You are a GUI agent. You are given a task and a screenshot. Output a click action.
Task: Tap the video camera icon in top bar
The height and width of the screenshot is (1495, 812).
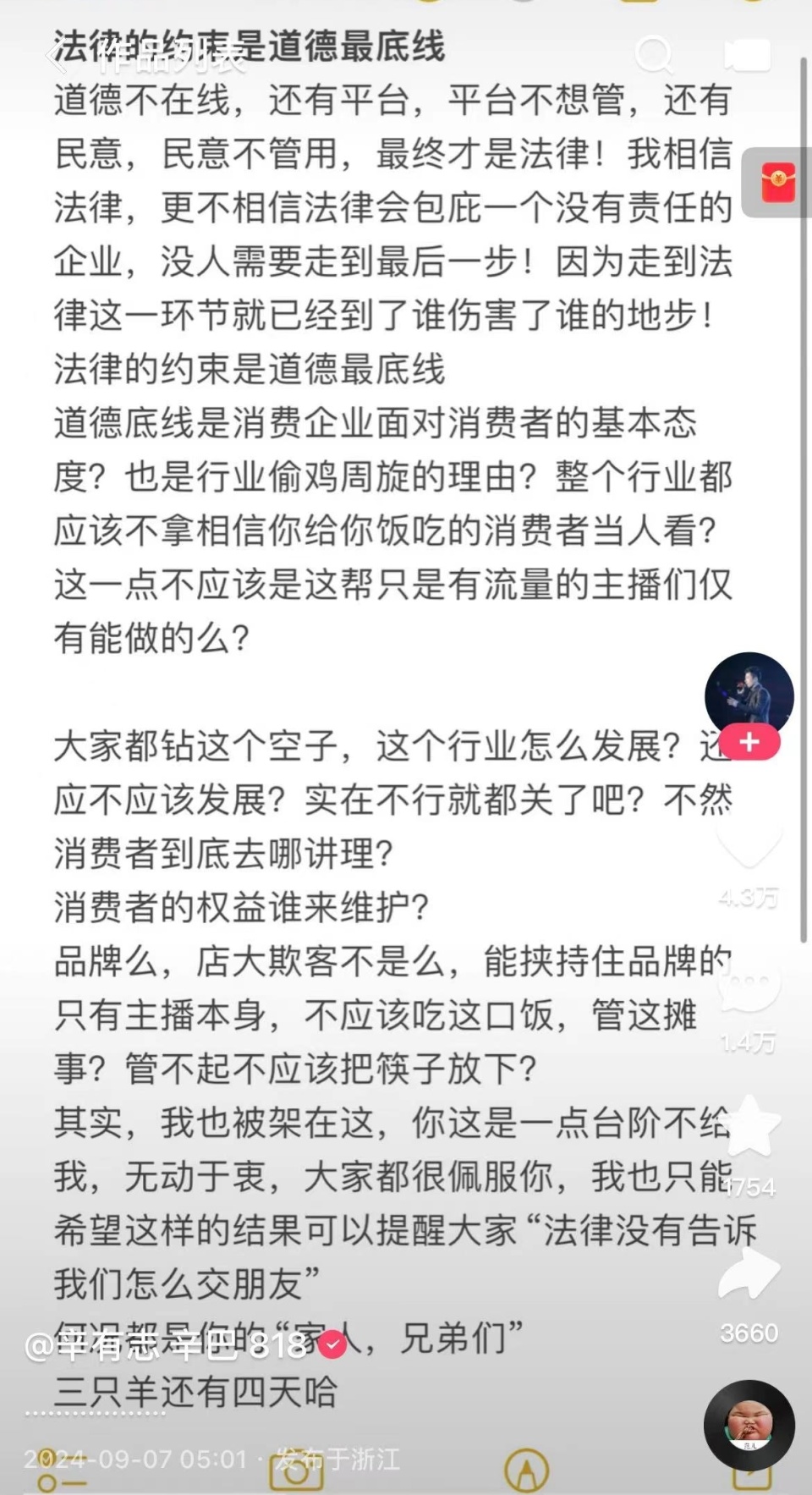pyautogui.click(x=747, y=56)
